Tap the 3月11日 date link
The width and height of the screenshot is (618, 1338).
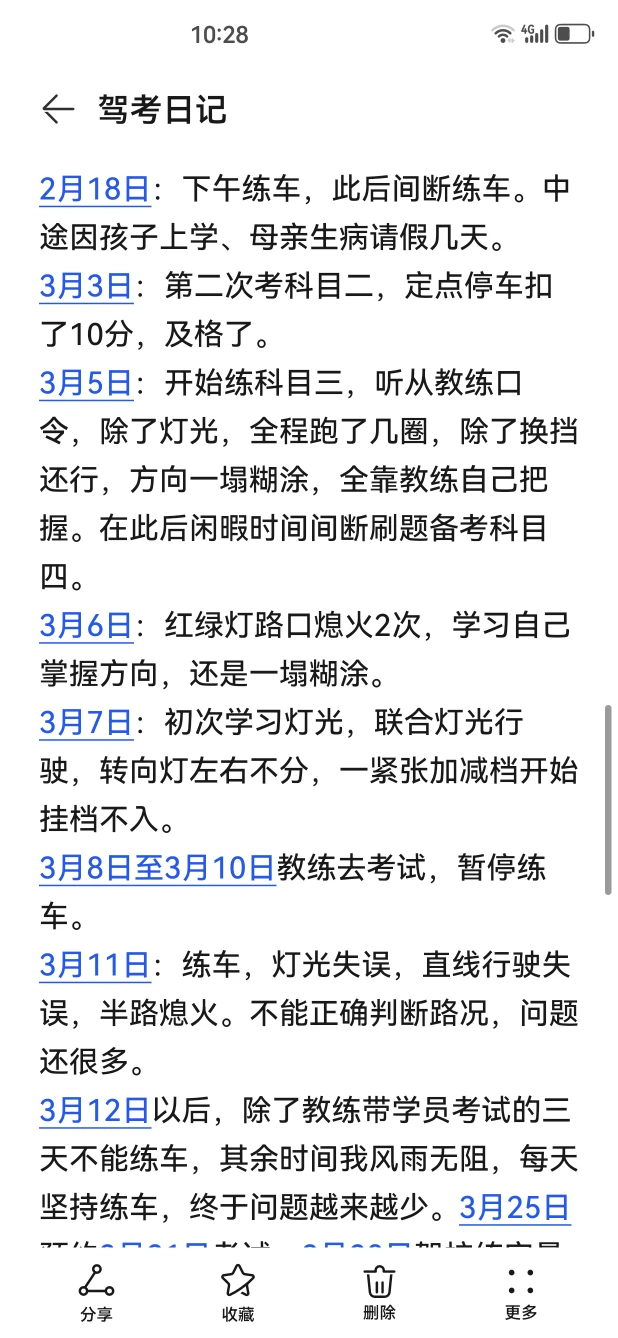click(95, 965)
